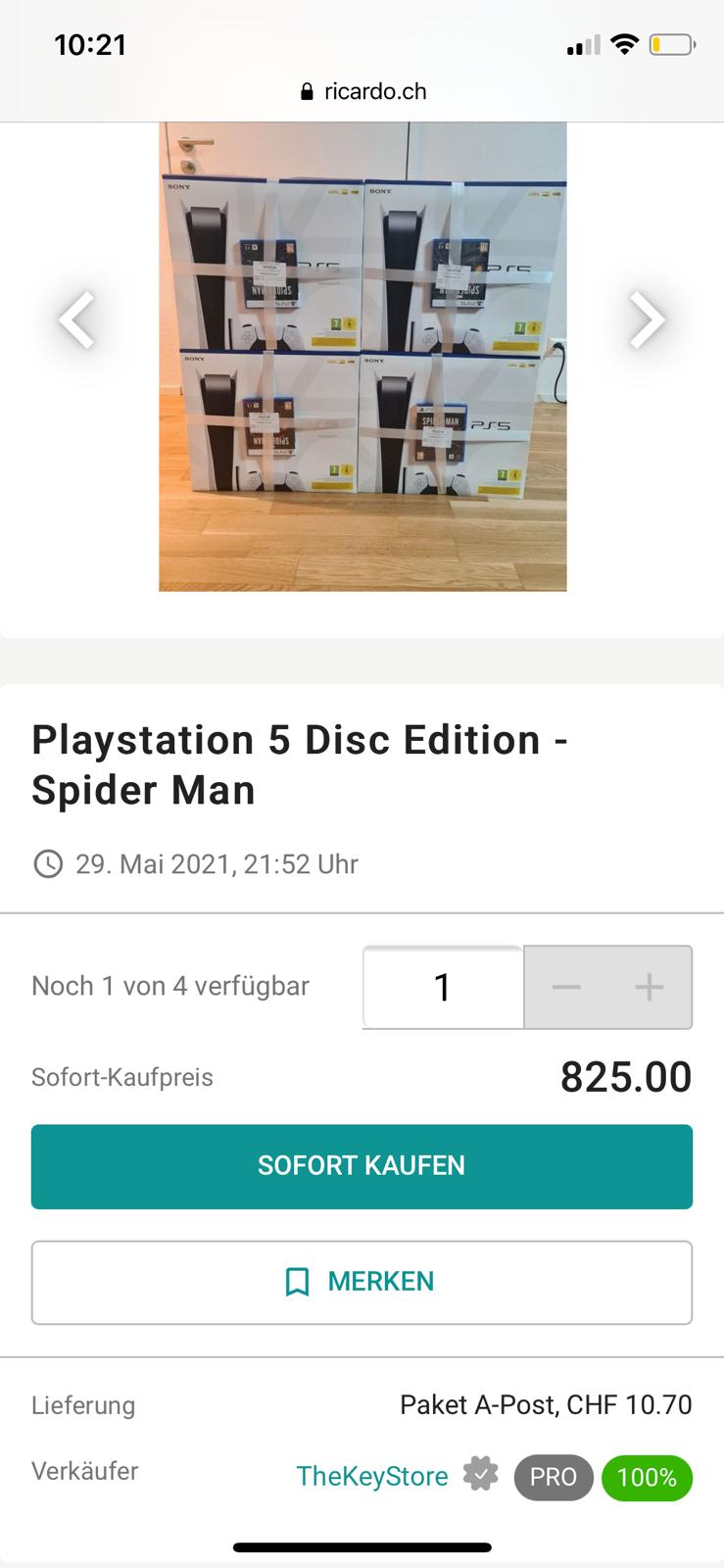Screen dimensions: 724x1568
Task: Tap the ricardo.ch address bar
Action: point(362,91)
